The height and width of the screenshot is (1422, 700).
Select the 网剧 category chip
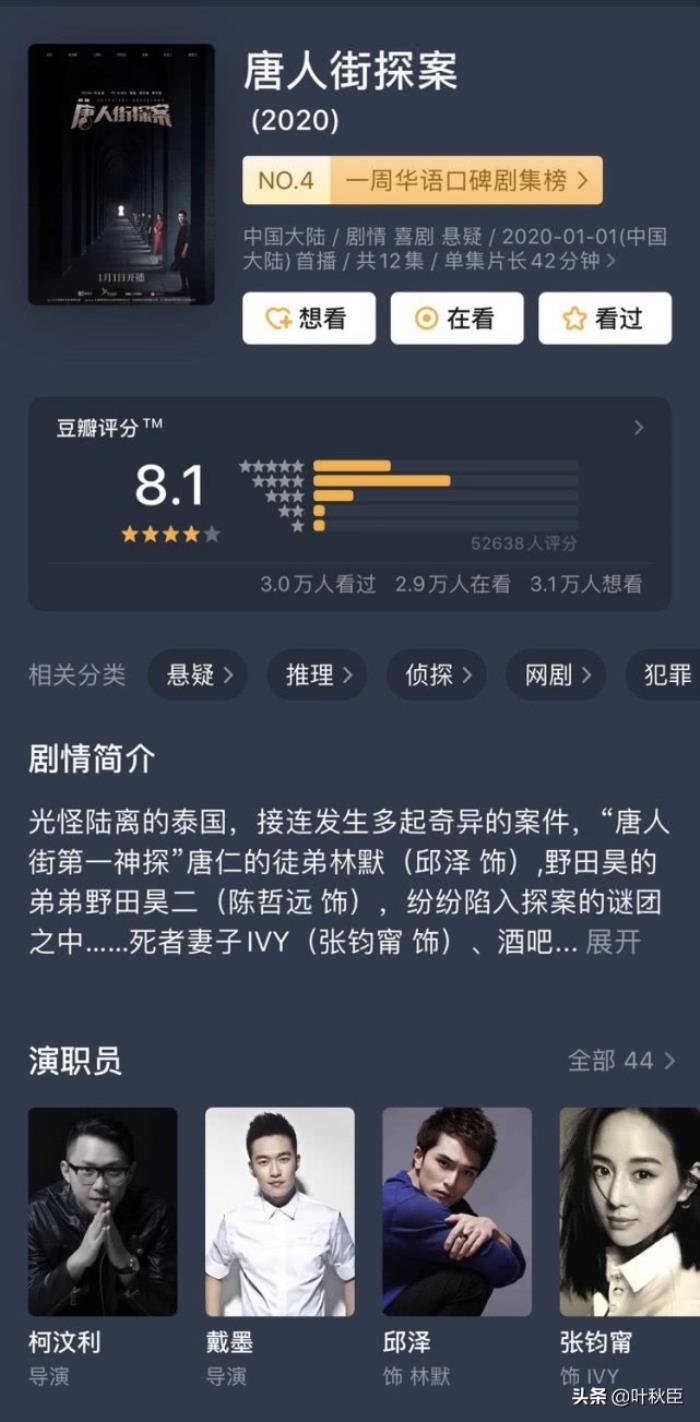point(556,675)
